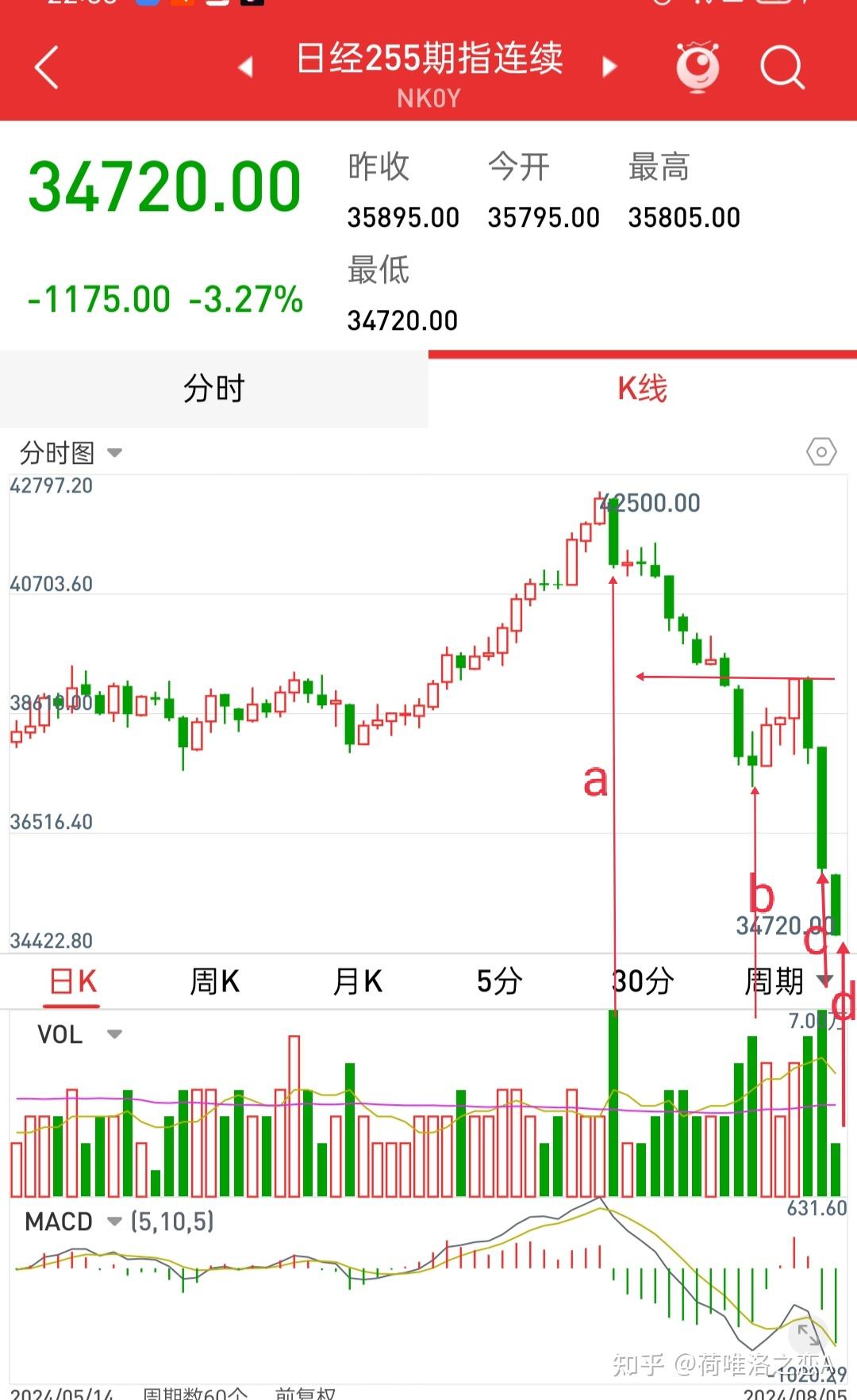Tap the back arrow at top left
857x1400 pixels.
pyautogui.click(x=47, y=67)
